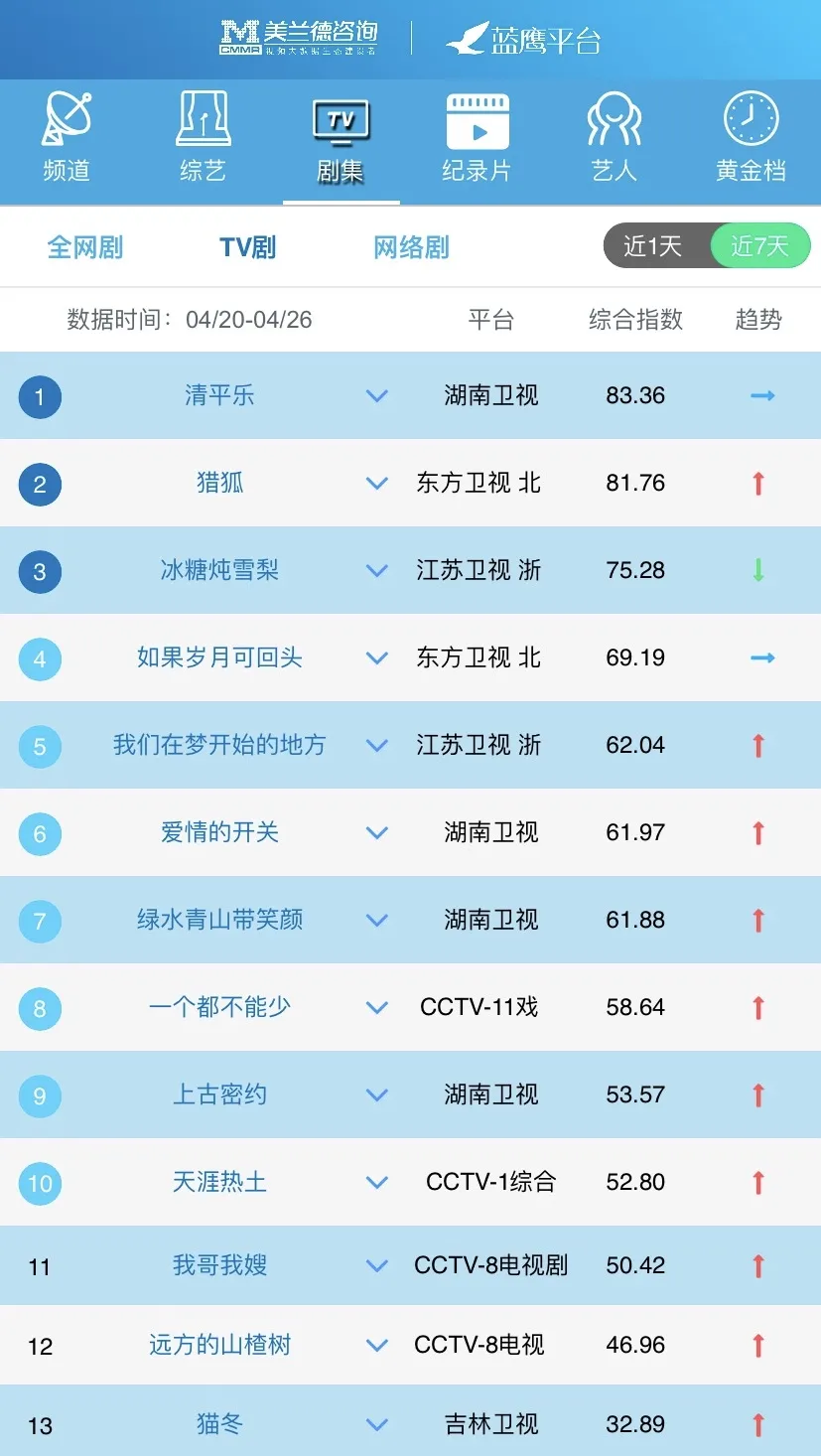
Task: Switch to the 全网剧 tab
Action: tap(85, 246)
